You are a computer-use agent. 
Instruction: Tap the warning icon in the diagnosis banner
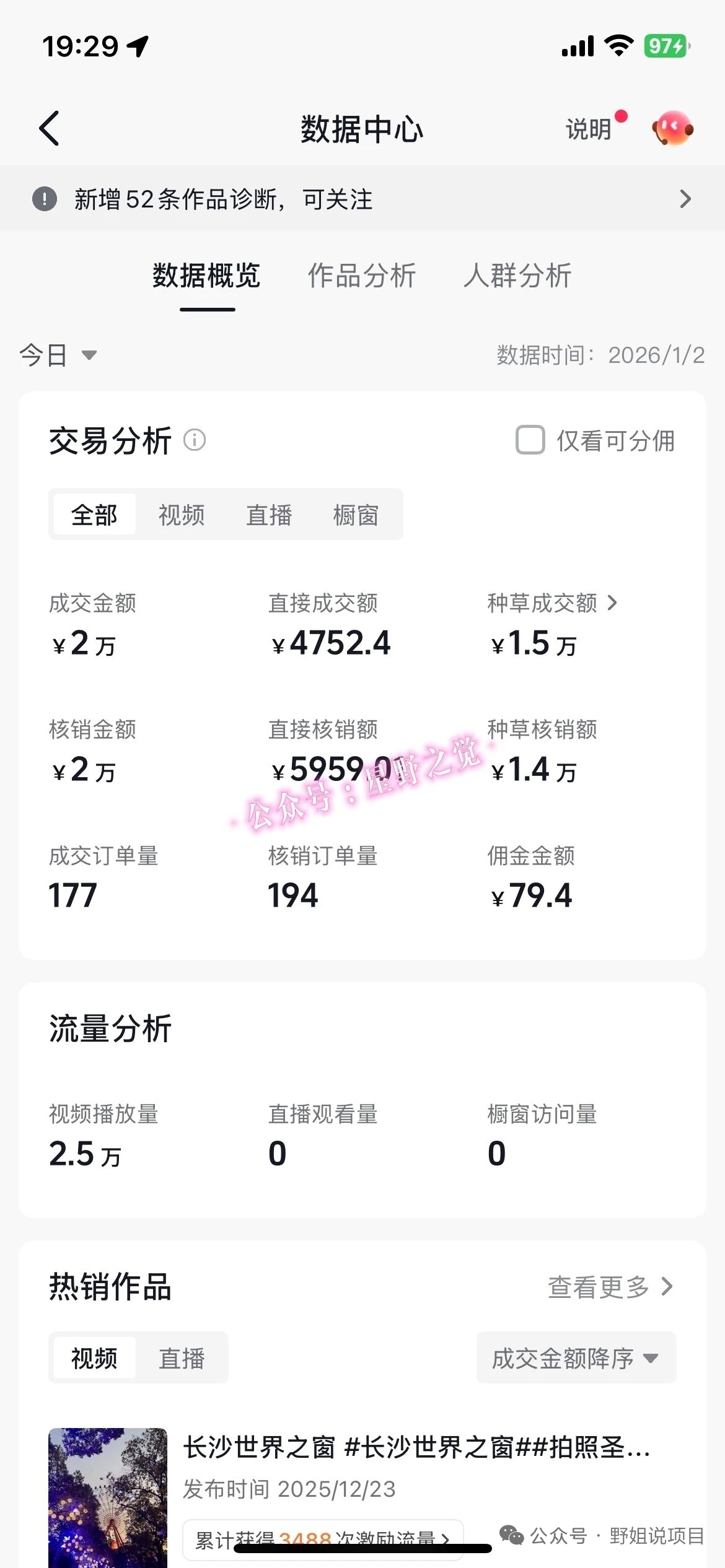point(43,199)
